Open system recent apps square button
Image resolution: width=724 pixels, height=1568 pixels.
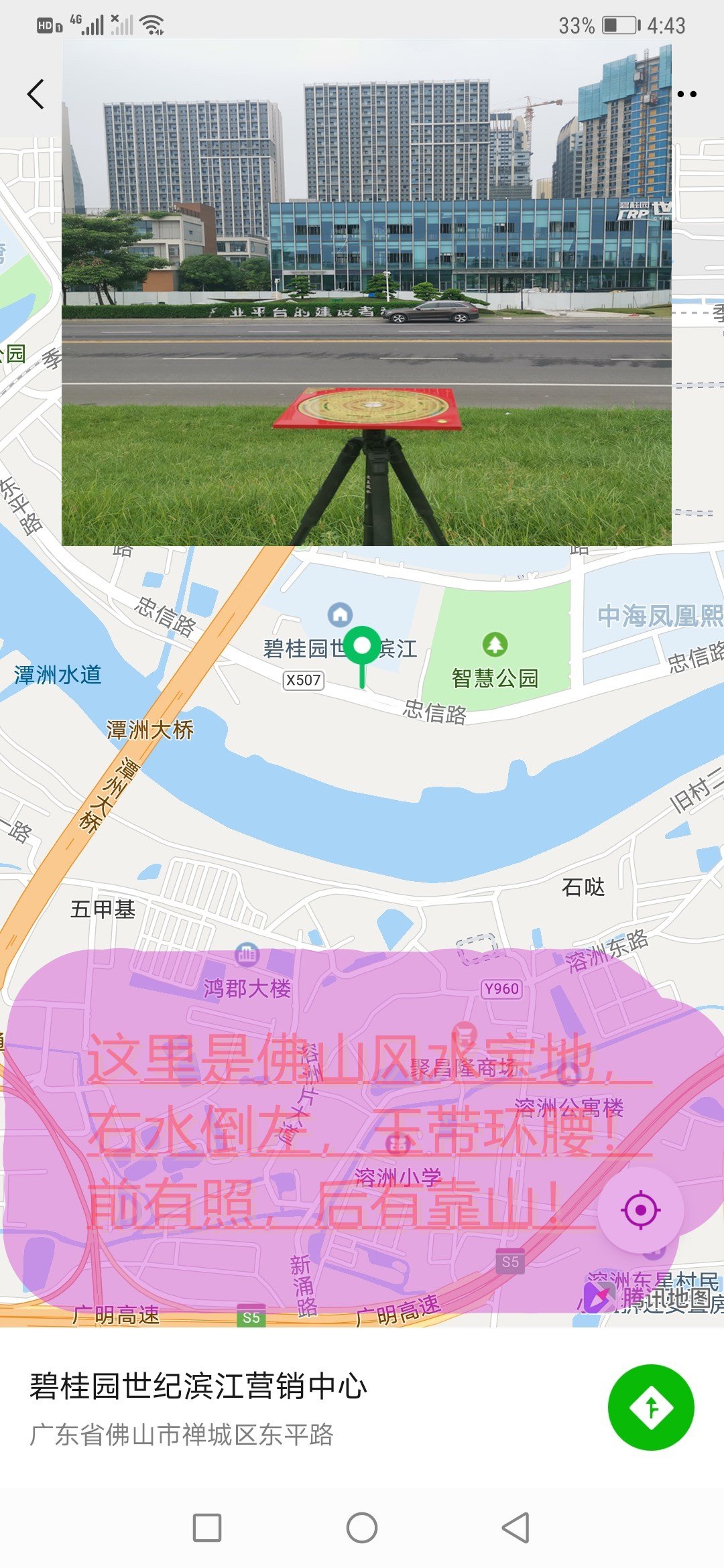click(207, 1528)
